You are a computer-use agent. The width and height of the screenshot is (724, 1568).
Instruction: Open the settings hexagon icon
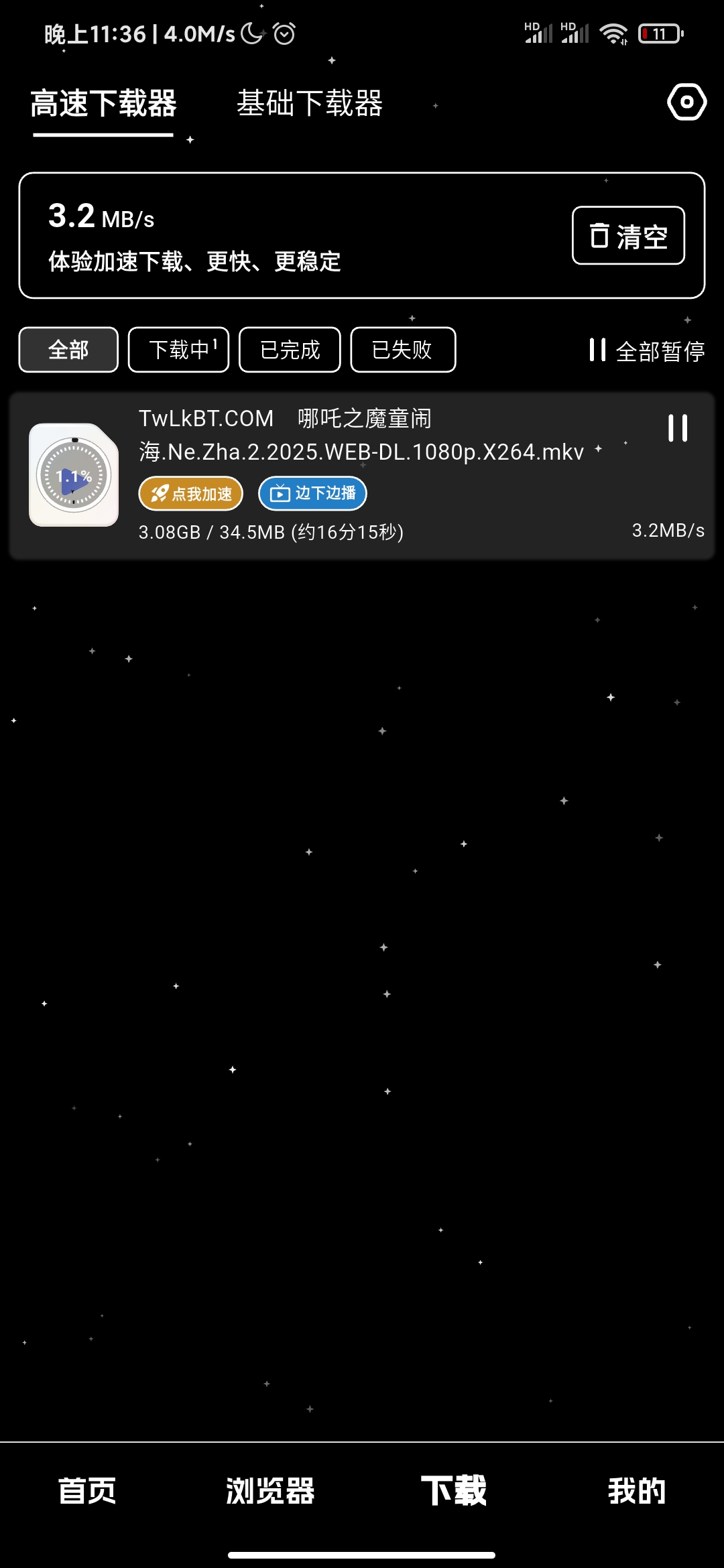[x=686, y=103]
